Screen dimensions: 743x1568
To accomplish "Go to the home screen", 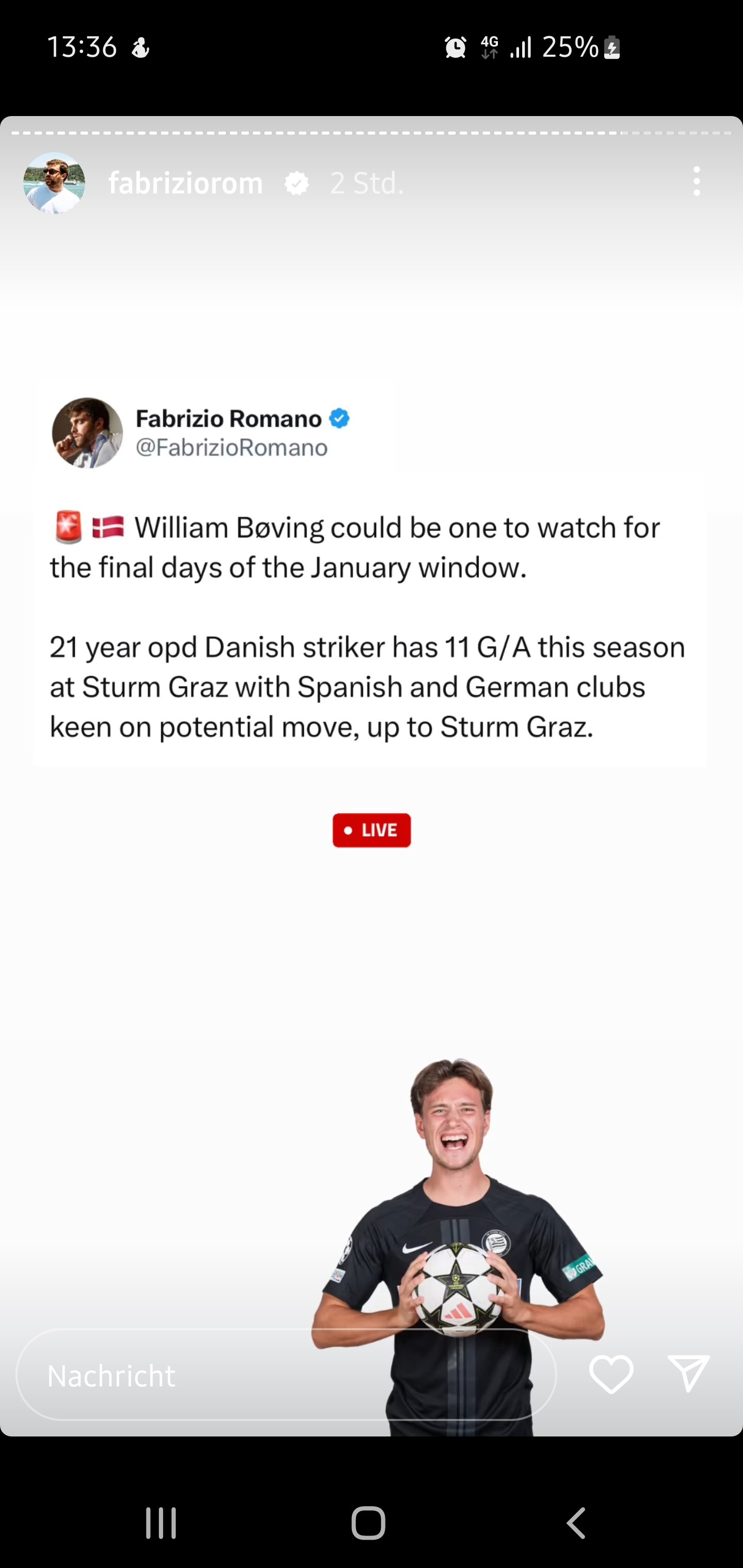I will tap(368, 1523).
